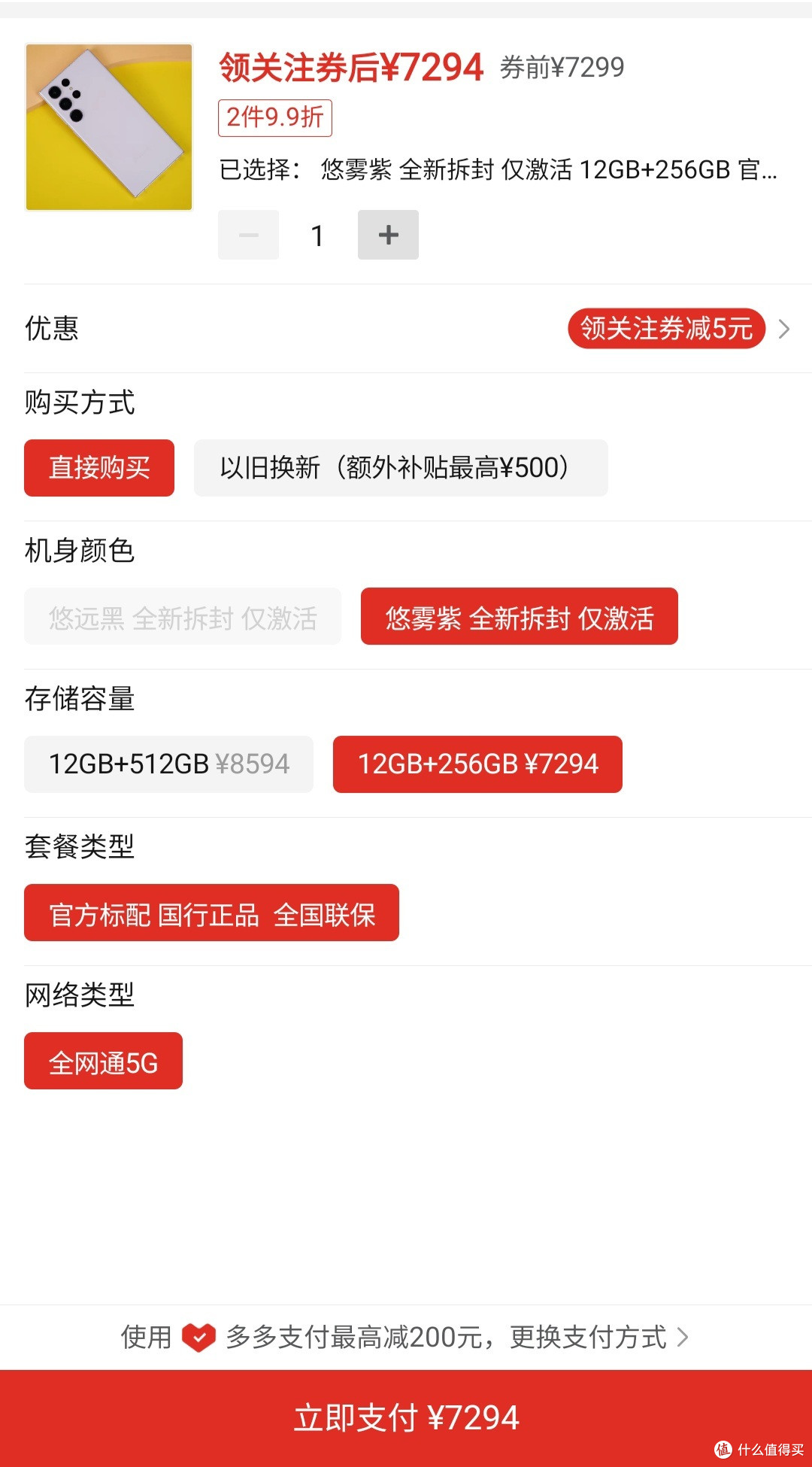
Task: Select 全网通5G network type
Action: coord(103,1060)
